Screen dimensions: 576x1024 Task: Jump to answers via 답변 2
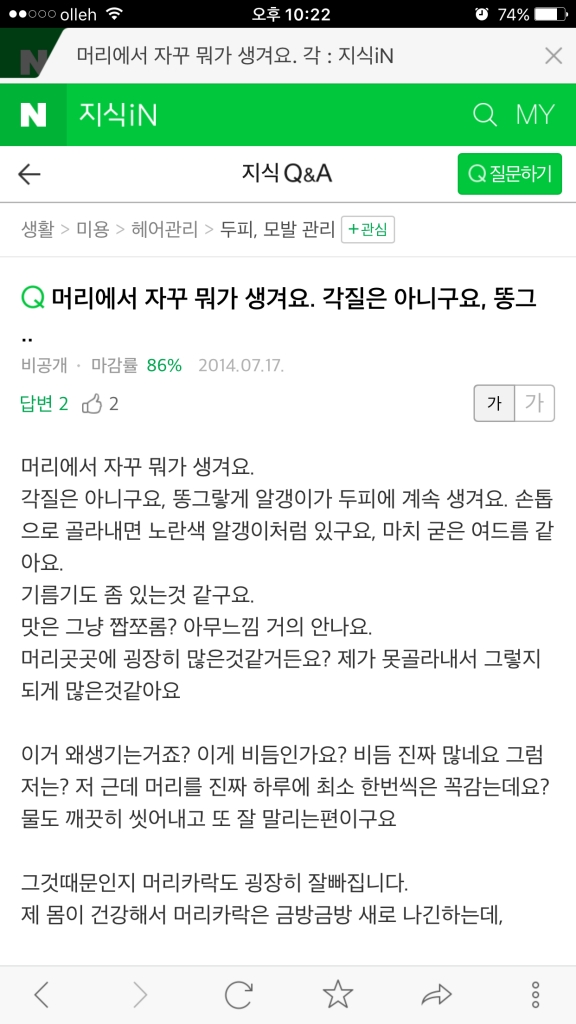coord(44,404)
